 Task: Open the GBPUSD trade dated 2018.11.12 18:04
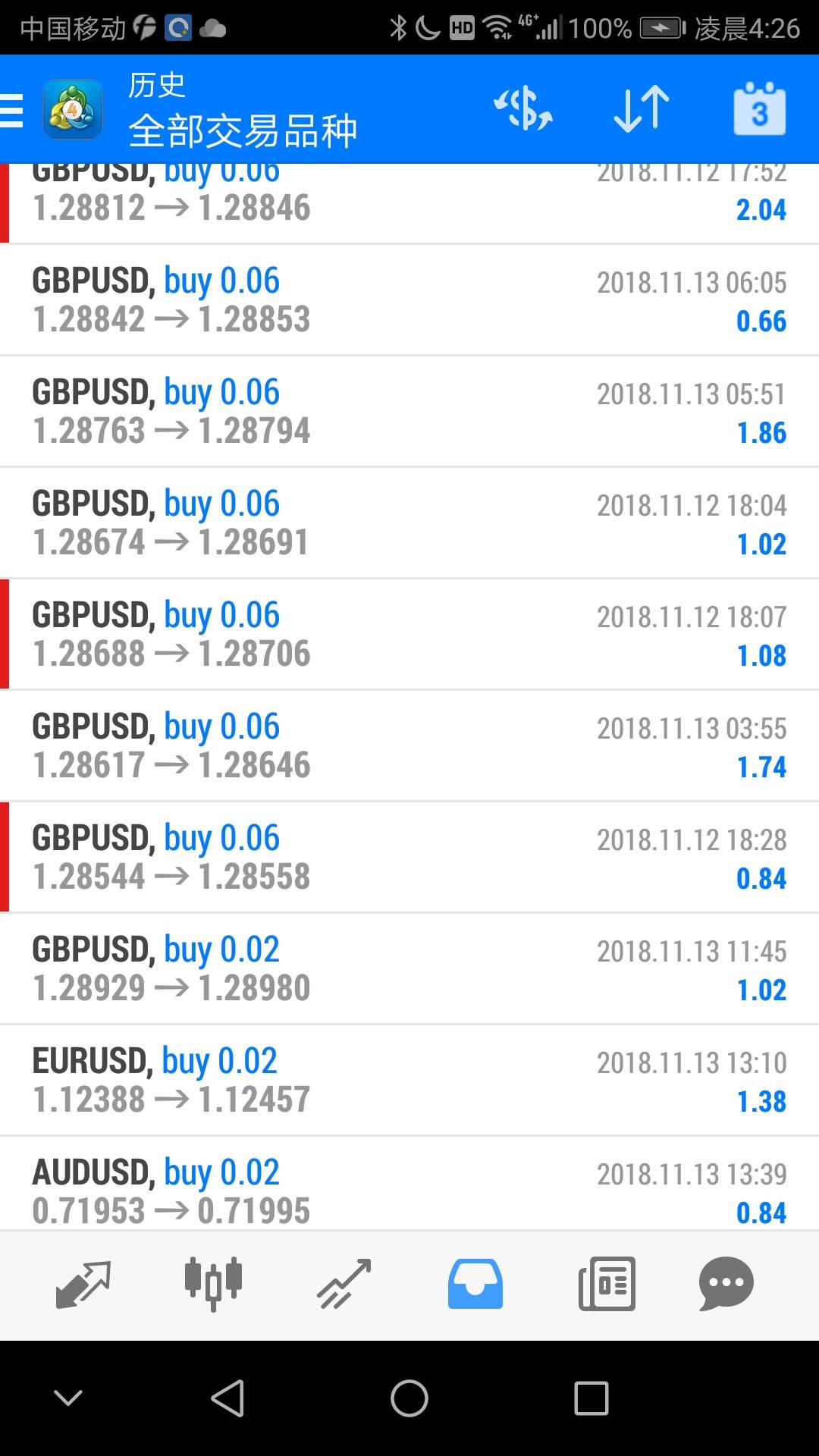click(409, 523)
